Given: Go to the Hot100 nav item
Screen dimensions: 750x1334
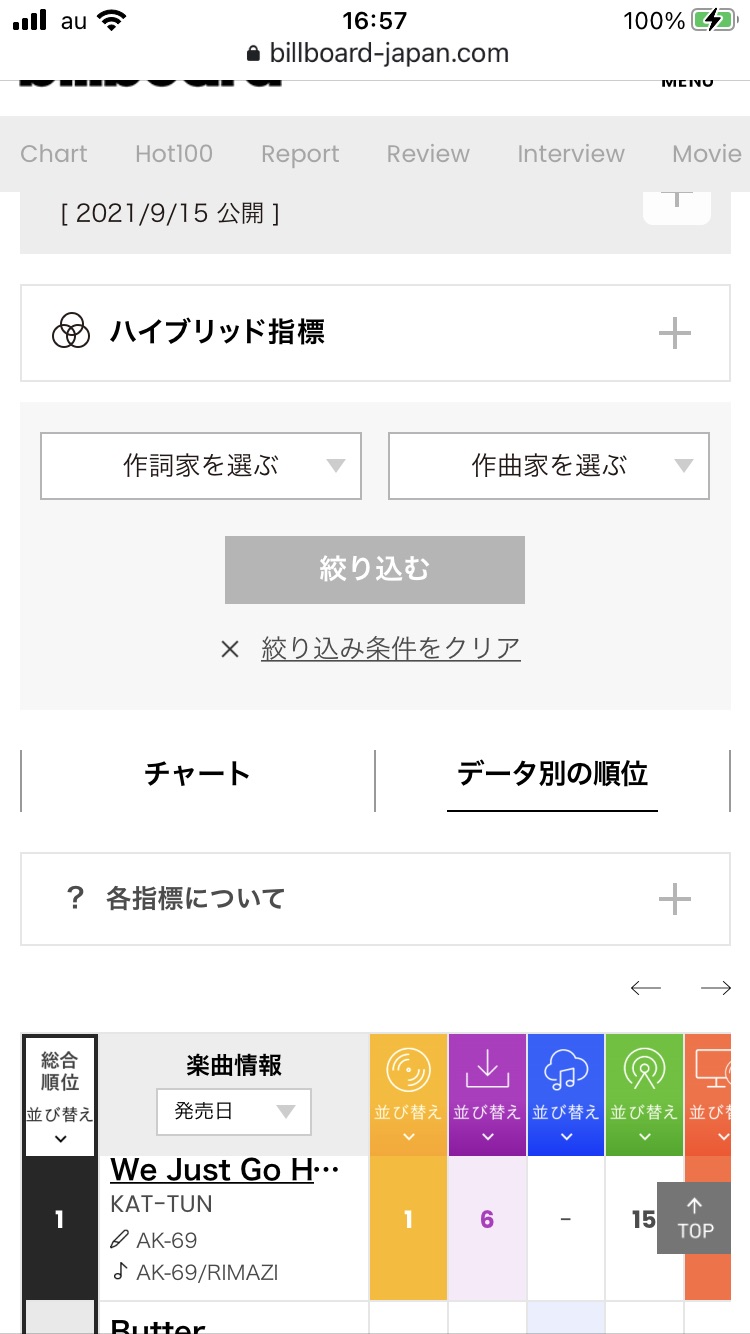Looking at the screenshot, I should (174, 154).
